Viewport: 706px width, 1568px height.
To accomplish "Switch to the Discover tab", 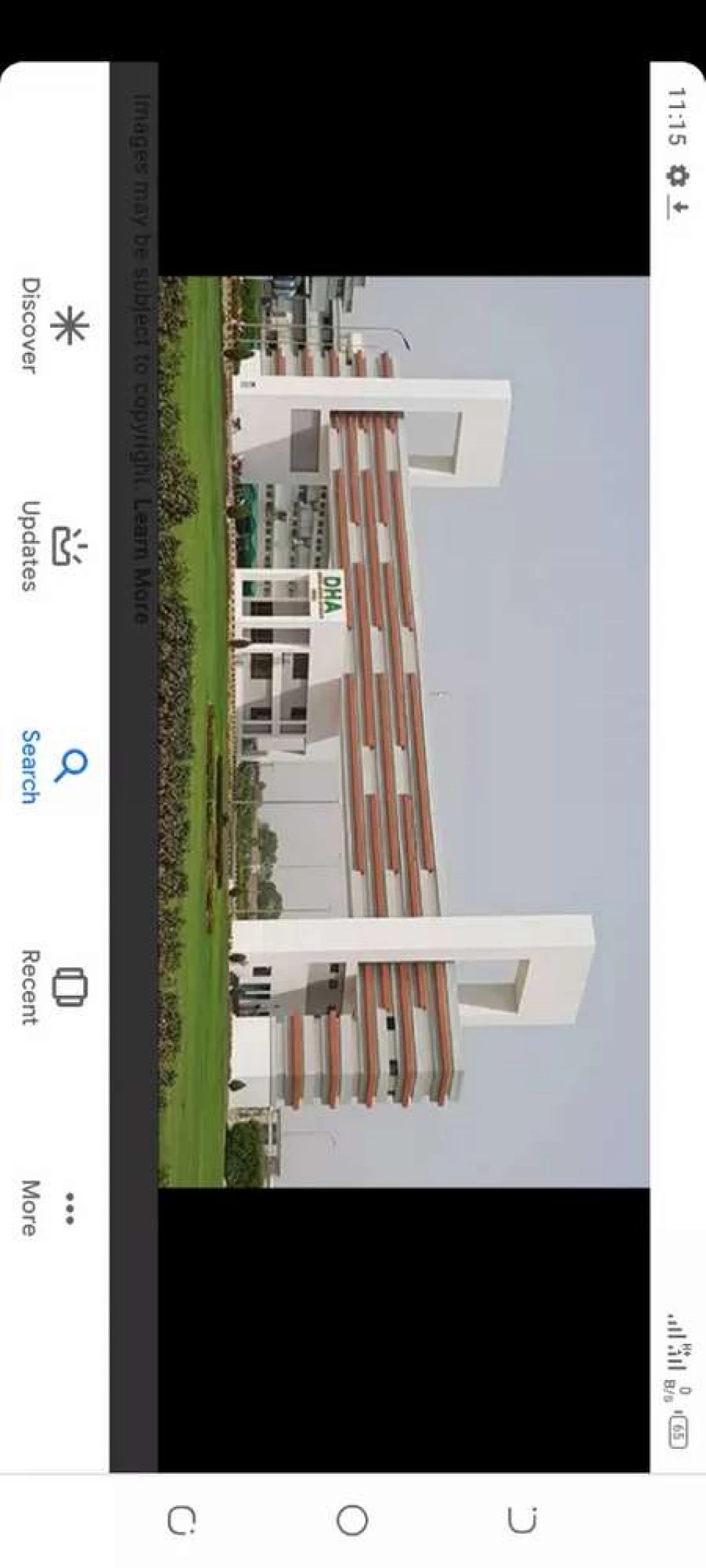I will click(51, 326).
